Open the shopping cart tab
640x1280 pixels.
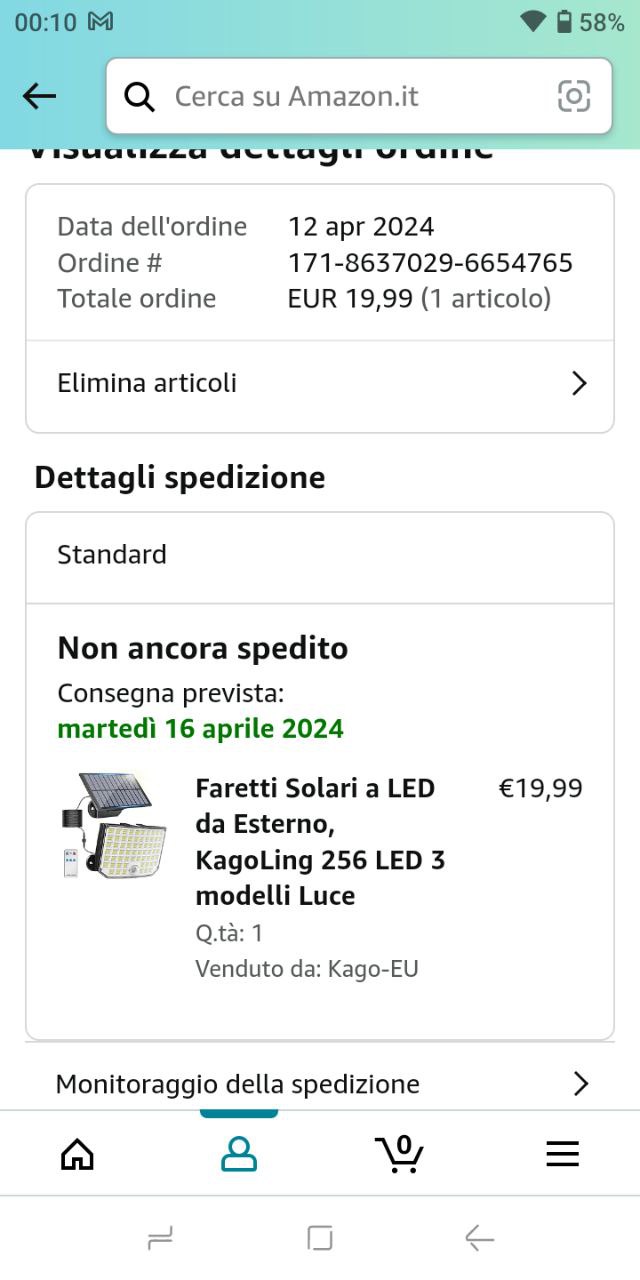[x=400, y=1154]
